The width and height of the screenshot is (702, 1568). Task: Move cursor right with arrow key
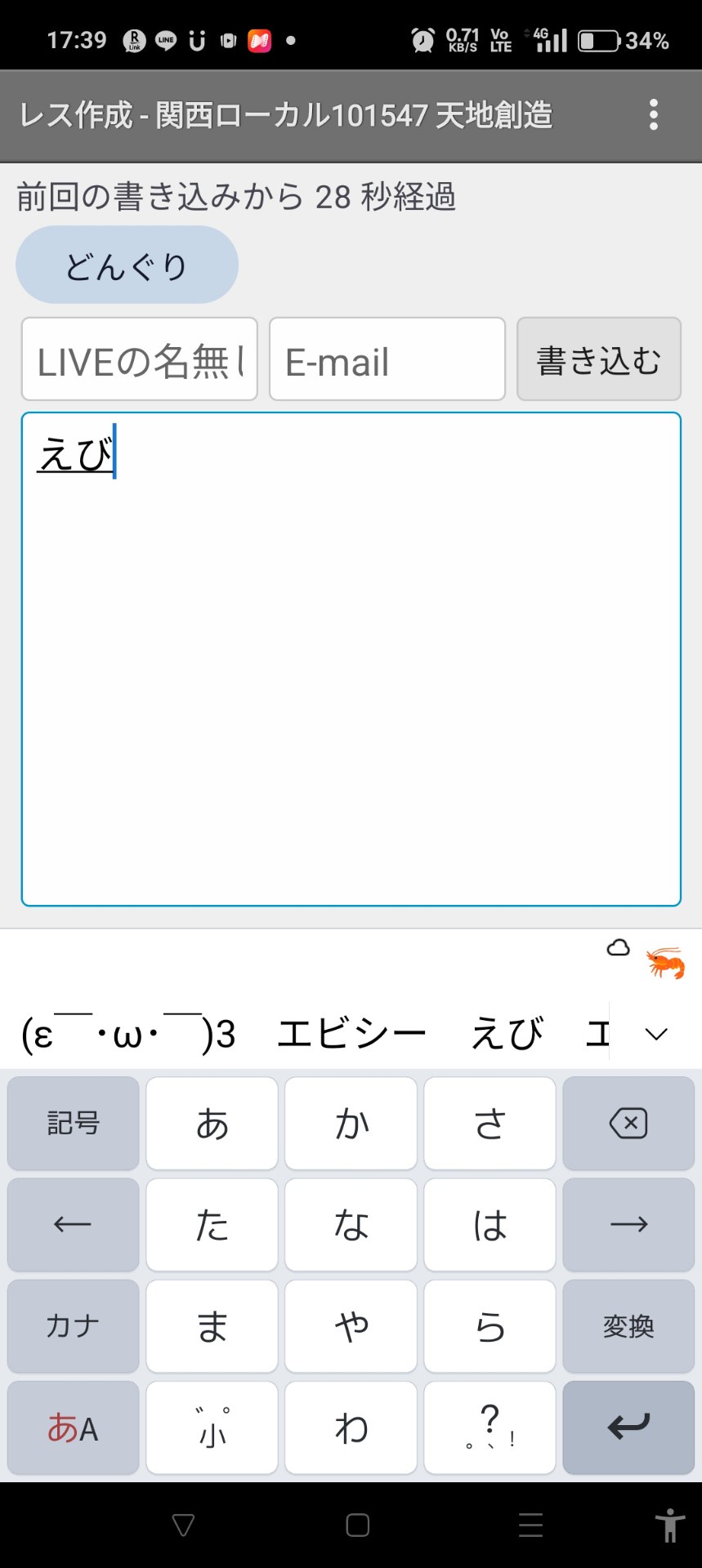click(x=628, y=1224)
